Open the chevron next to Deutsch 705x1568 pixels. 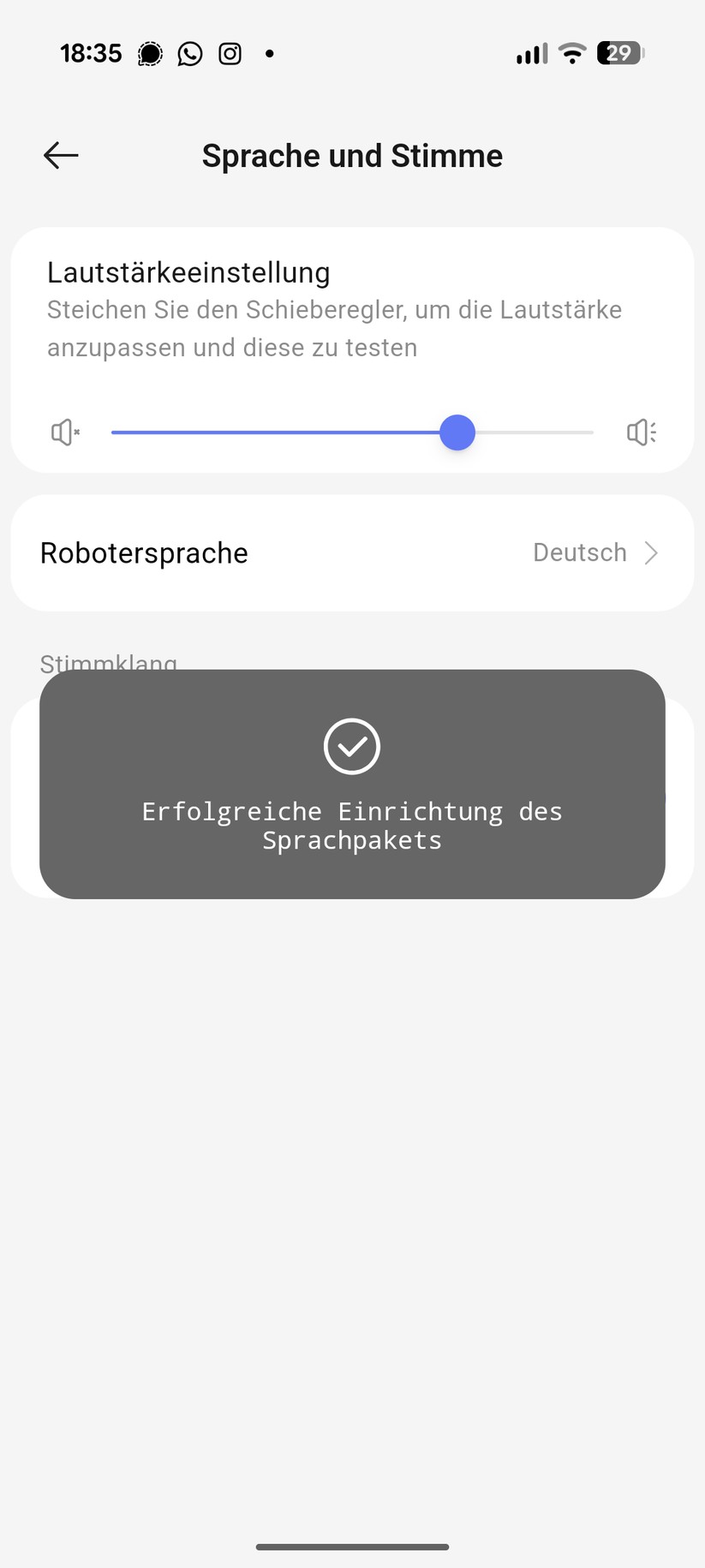pyautogui.click(x=653, y=552)
